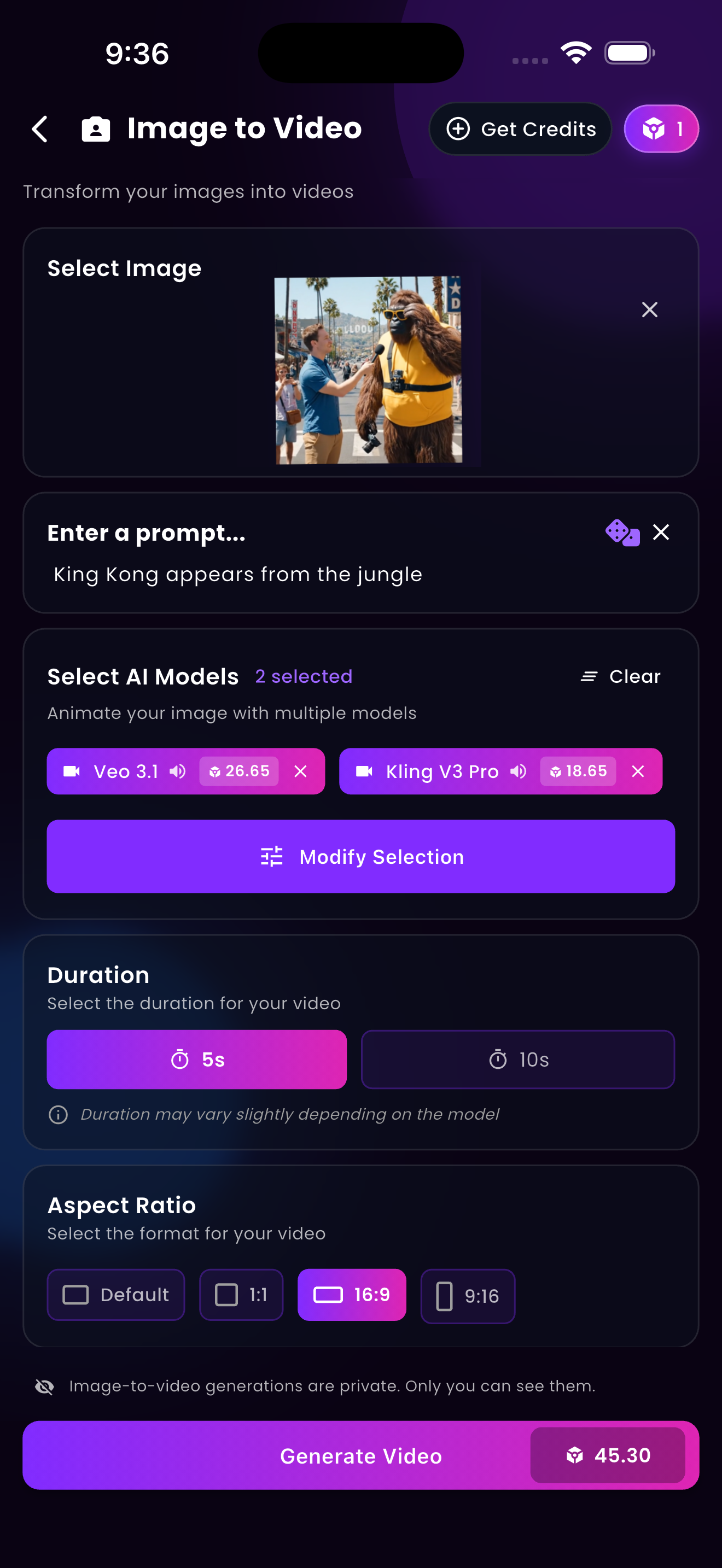Tap Modify Selection
The width and height of the screenshot is (722, 1568).
click(x=361, y=856)
